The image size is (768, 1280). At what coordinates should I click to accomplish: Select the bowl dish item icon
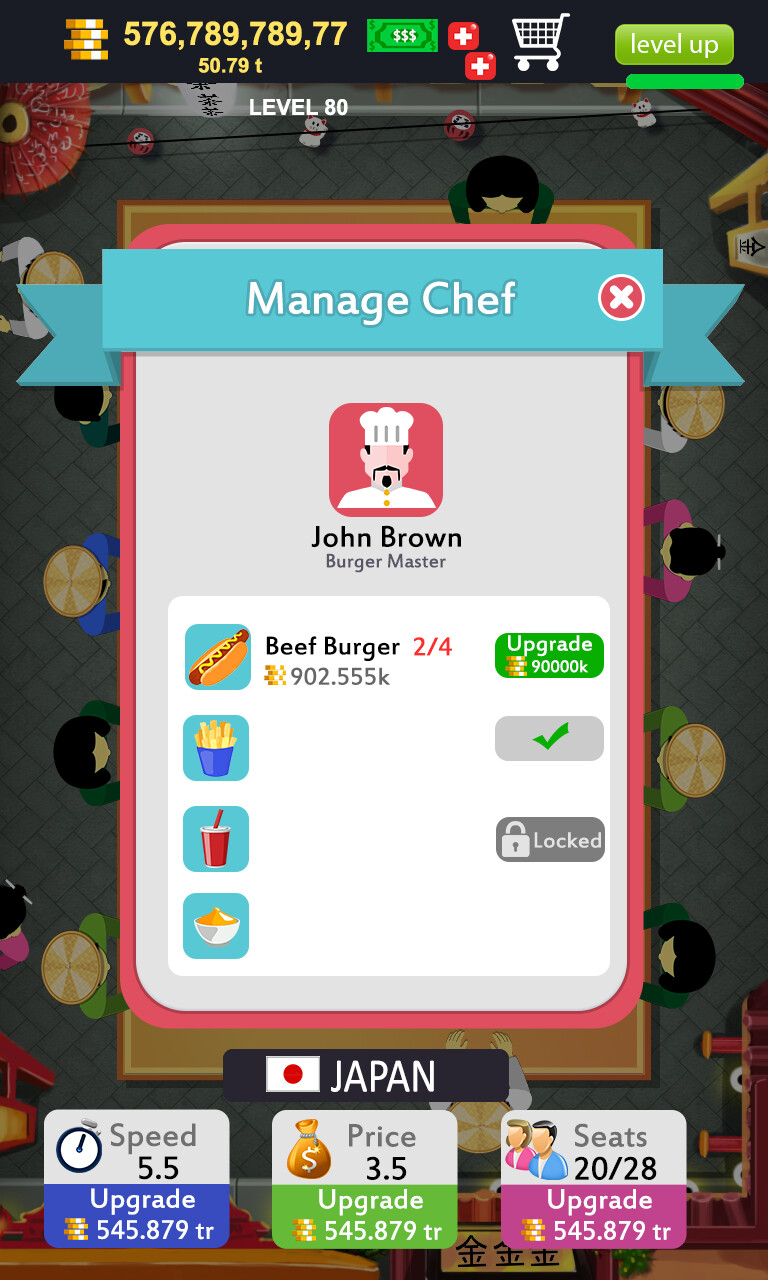216,926
